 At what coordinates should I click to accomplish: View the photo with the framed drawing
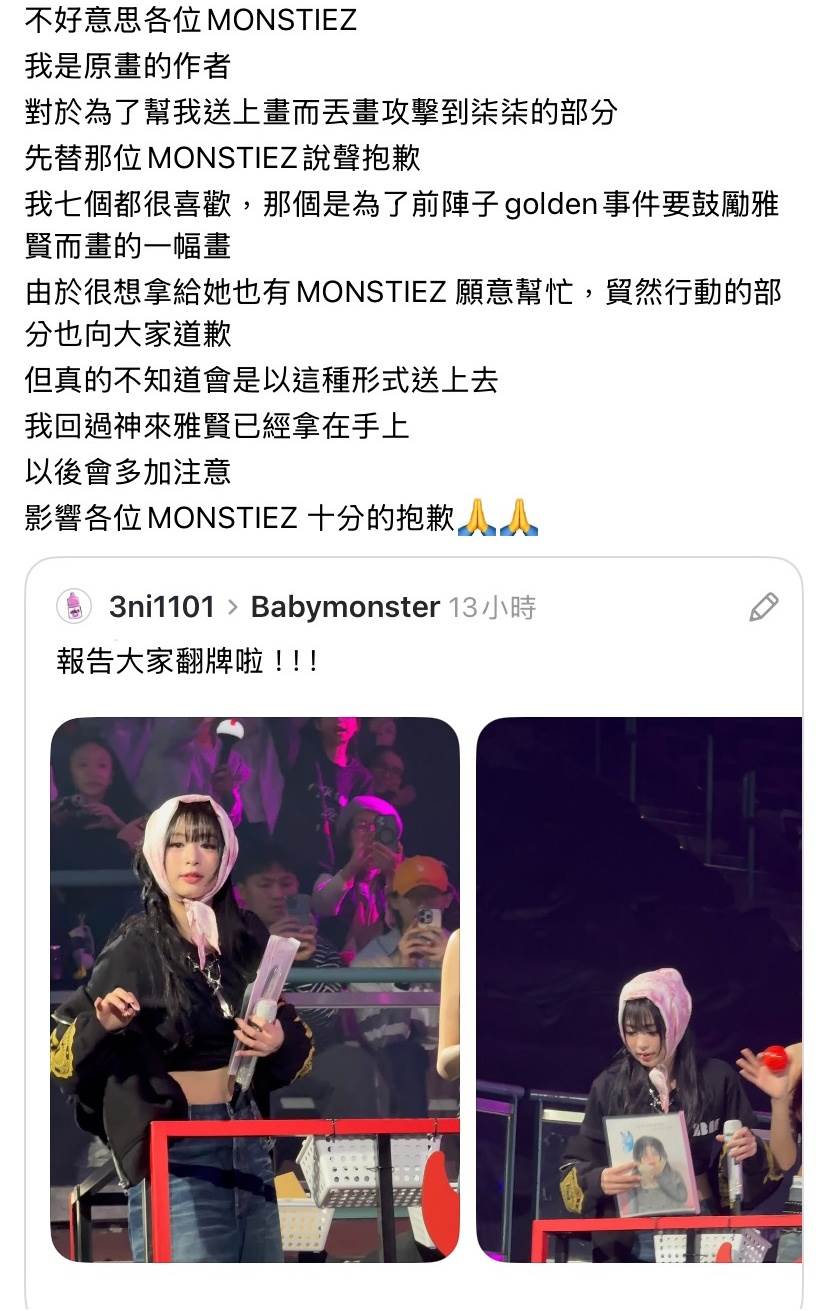pos(639,989)
